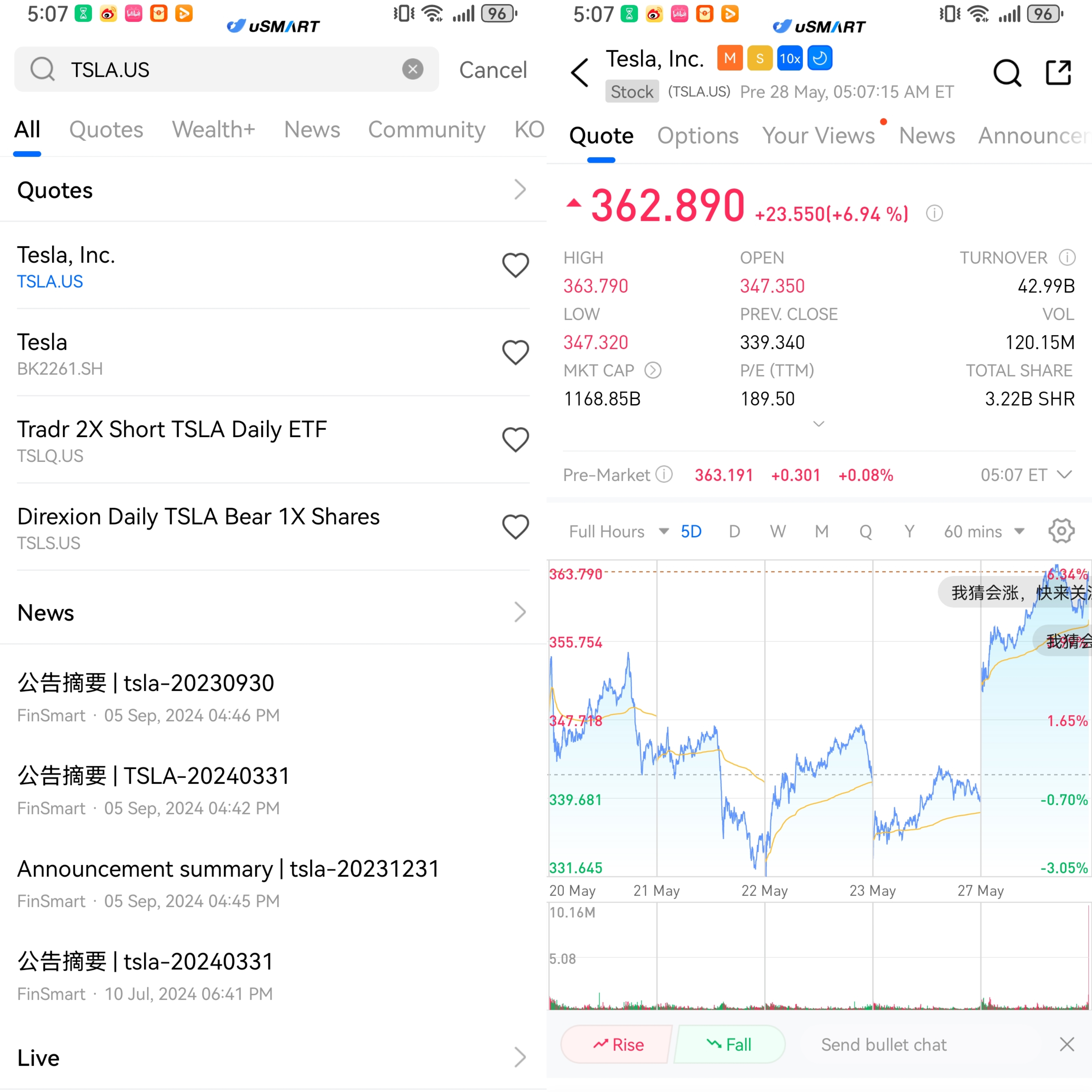Cancel the search
The width and height of the screenshot is (1092, 1092).
493,70
